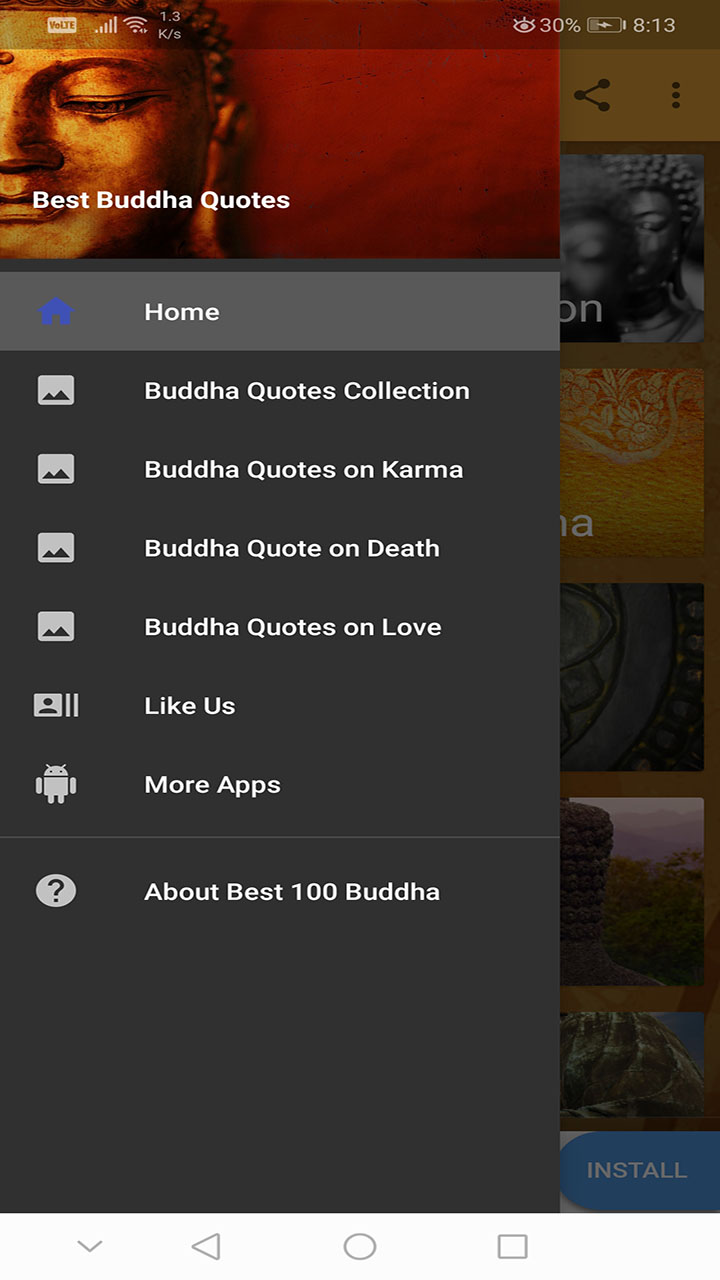Go back with the system back button

pyautogui.click(x=206, y=1246)
